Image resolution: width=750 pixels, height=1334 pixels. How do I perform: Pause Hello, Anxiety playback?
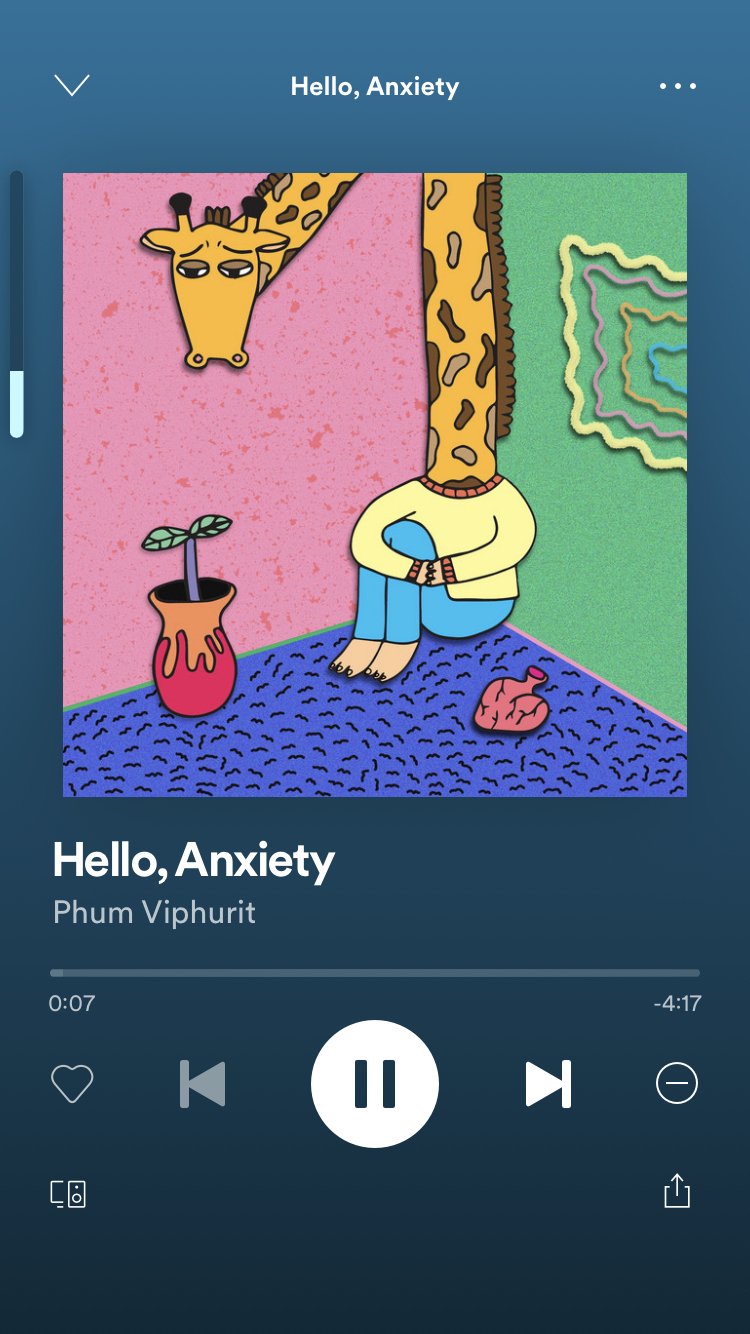(375, 1084)
